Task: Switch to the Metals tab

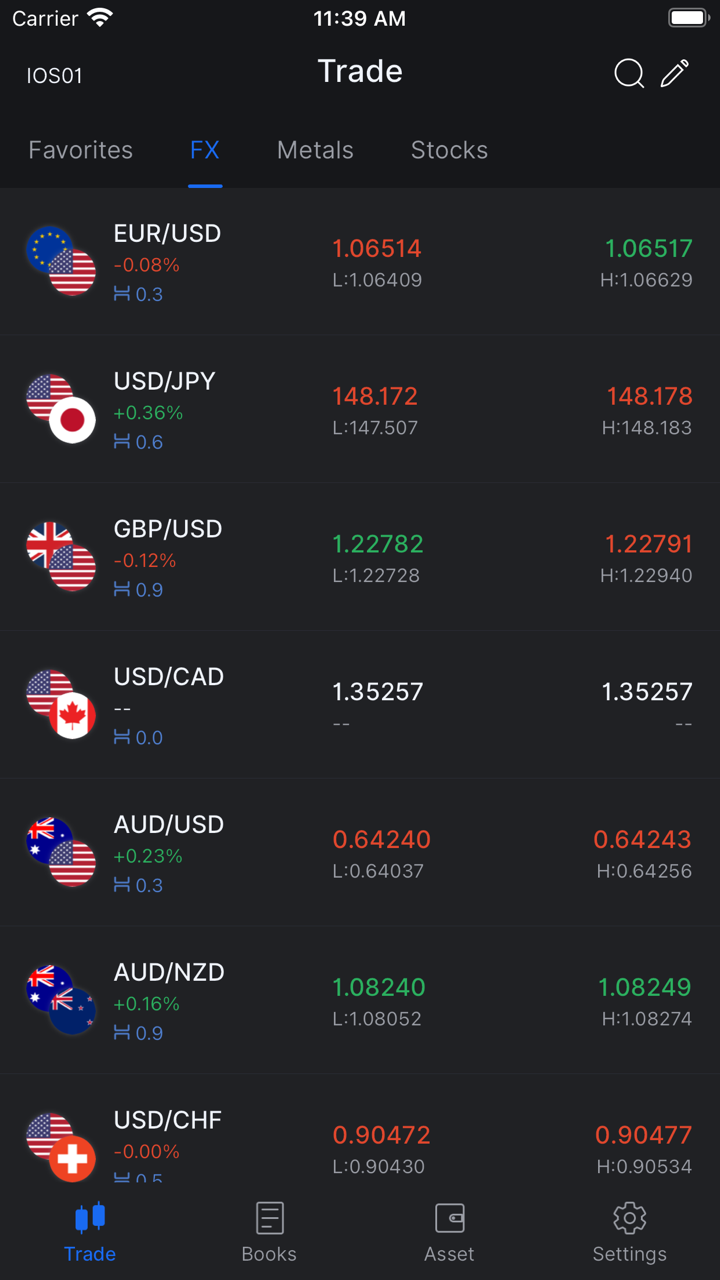Action: pyautogui.click(x=315, y=150)
